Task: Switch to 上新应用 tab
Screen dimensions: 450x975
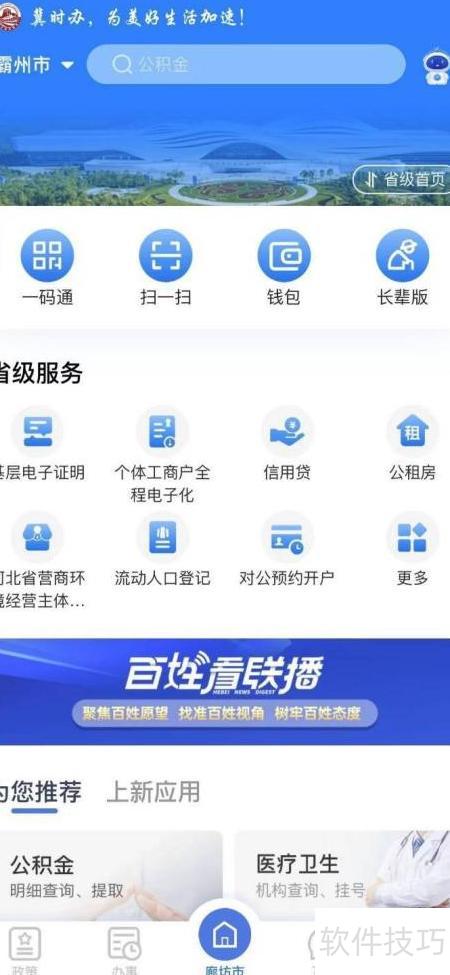Action: coord(154,792)
